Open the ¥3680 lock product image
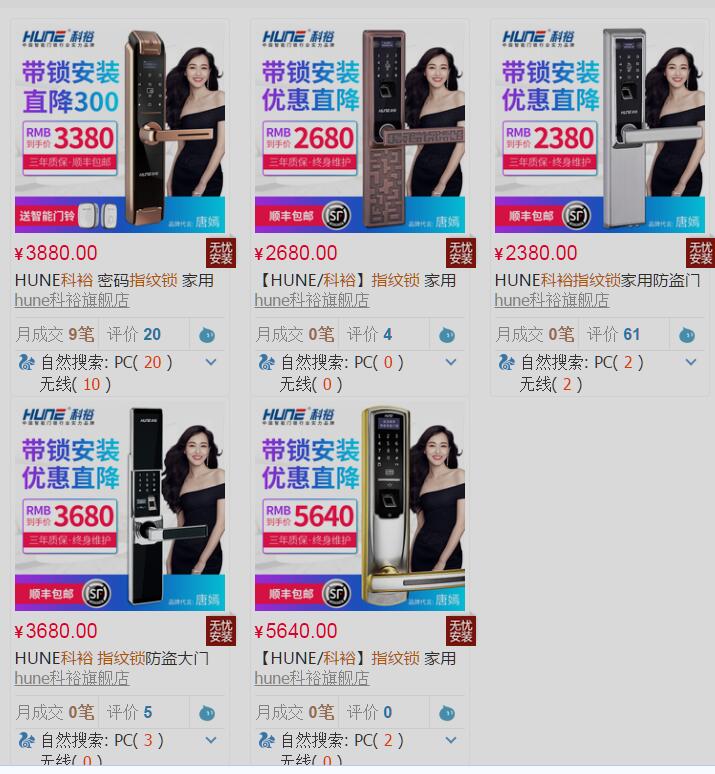This screenshot has width=715, height=774. 120,508
